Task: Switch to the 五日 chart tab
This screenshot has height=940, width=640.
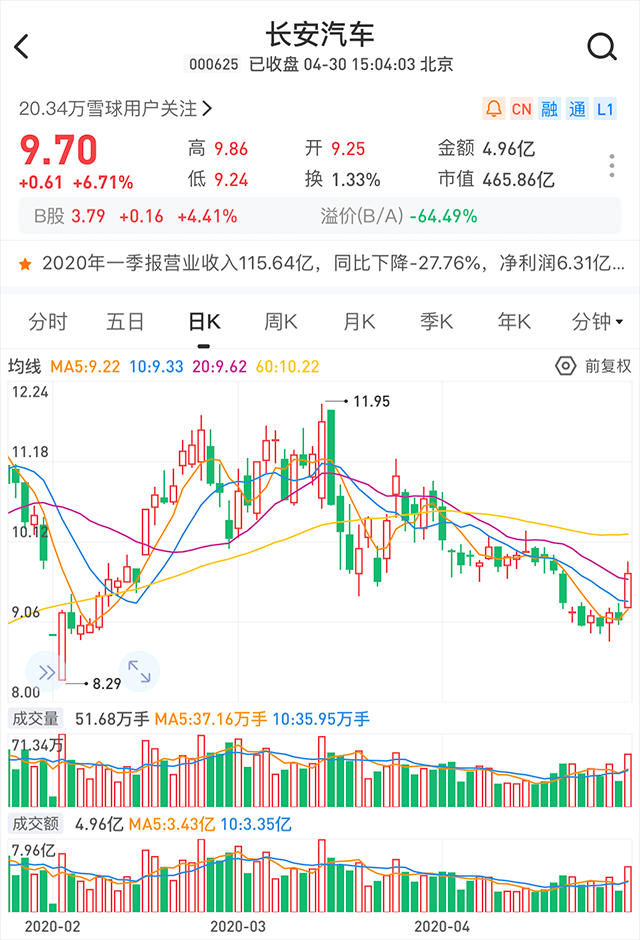Action: (126, 322)
